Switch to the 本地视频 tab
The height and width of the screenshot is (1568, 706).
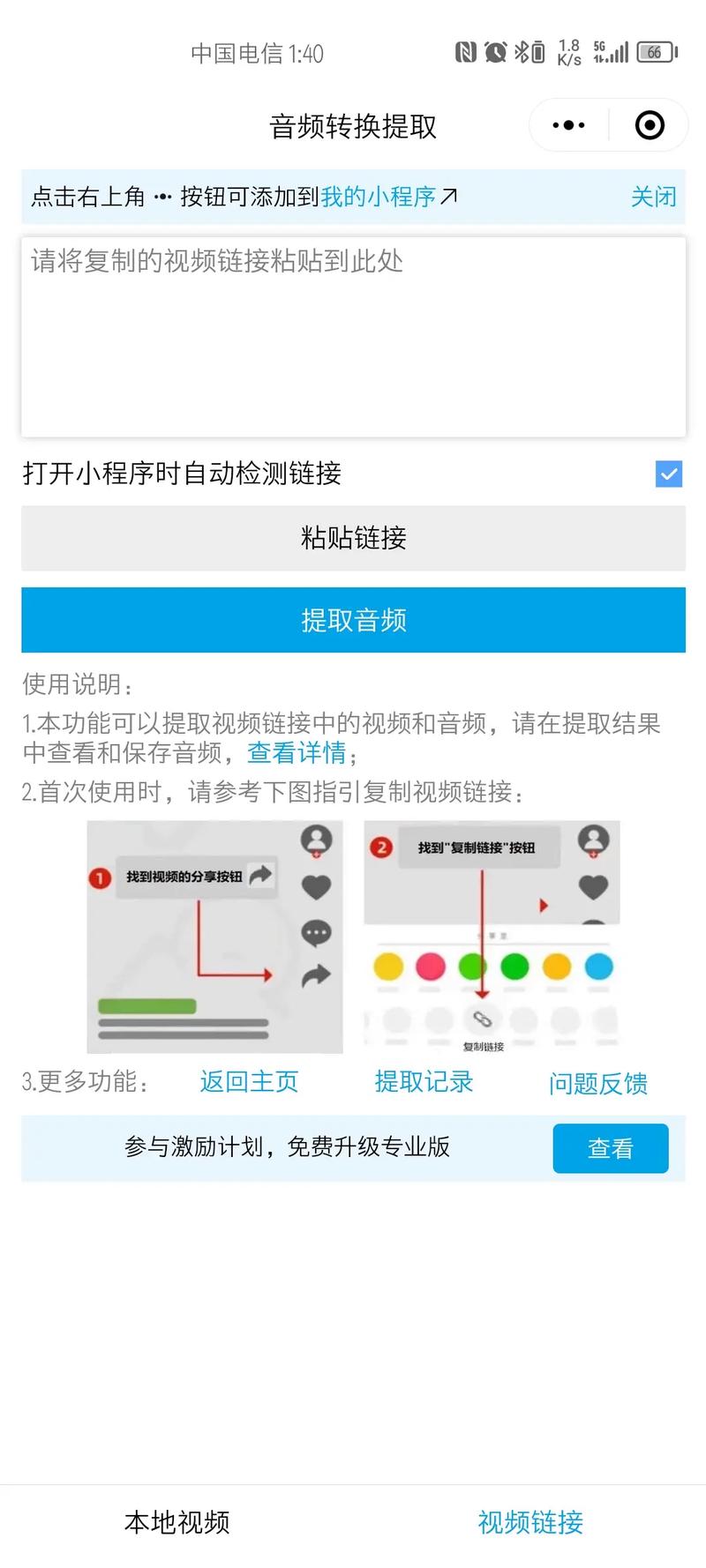176,1523
